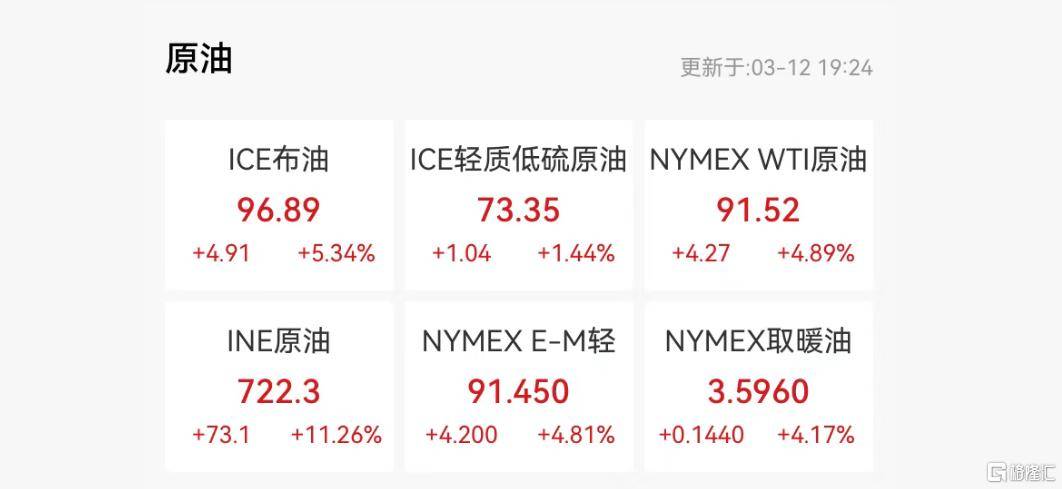
Task: Open the ICE布油 quote card
Action: click(x=278, y=205)
